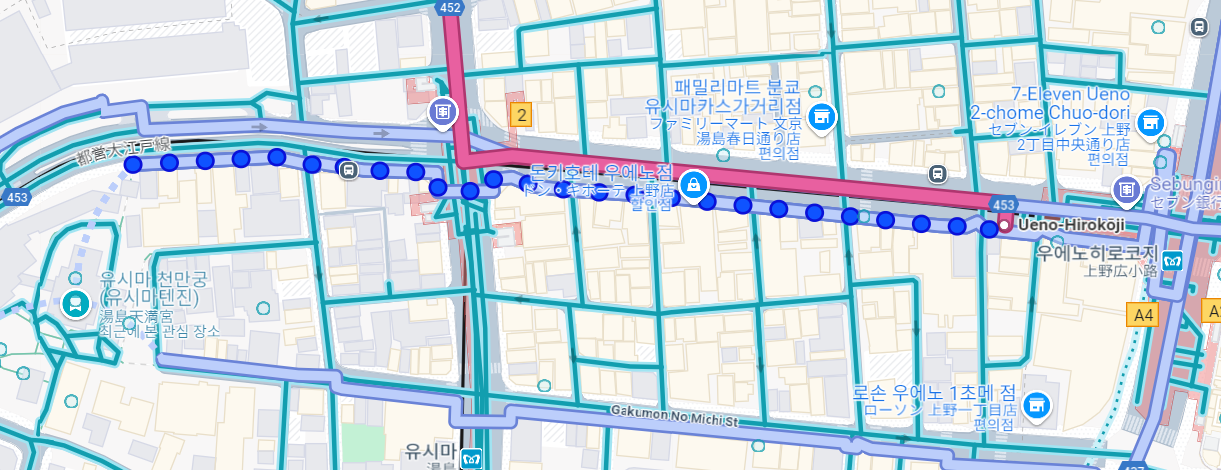Open the Seven Bank marker
Screen dimensions: 1221x470
pyautogui.click(x=1127, y=188)
